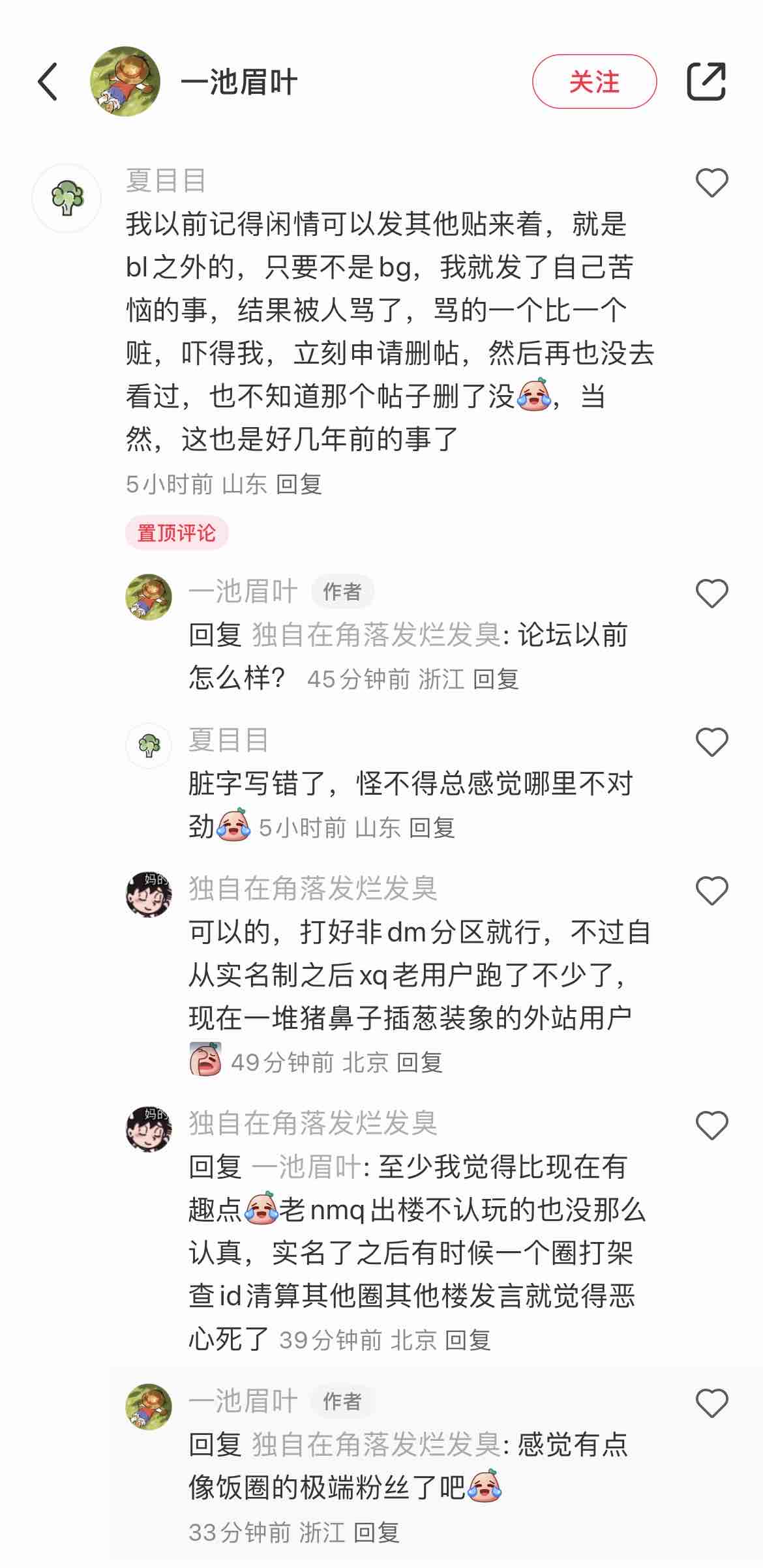Like 一池眉叶's reply asking 论坛以前怎么样
The width and height of the screenshot is (763, 1568).
711,594
